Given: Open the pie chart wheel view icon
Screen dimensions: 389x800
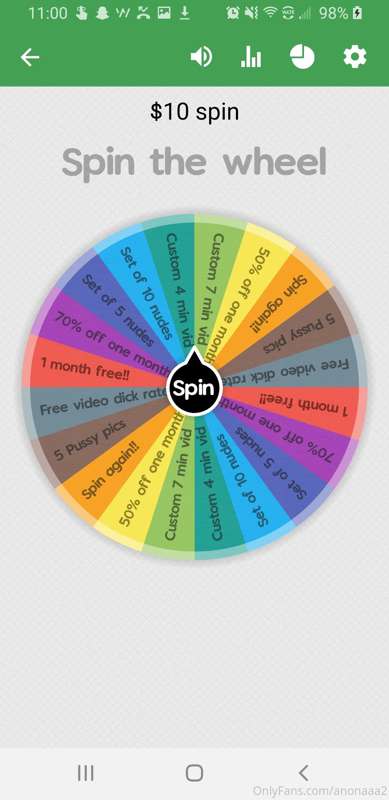Looking at the screenshot, I should [302, 57].
